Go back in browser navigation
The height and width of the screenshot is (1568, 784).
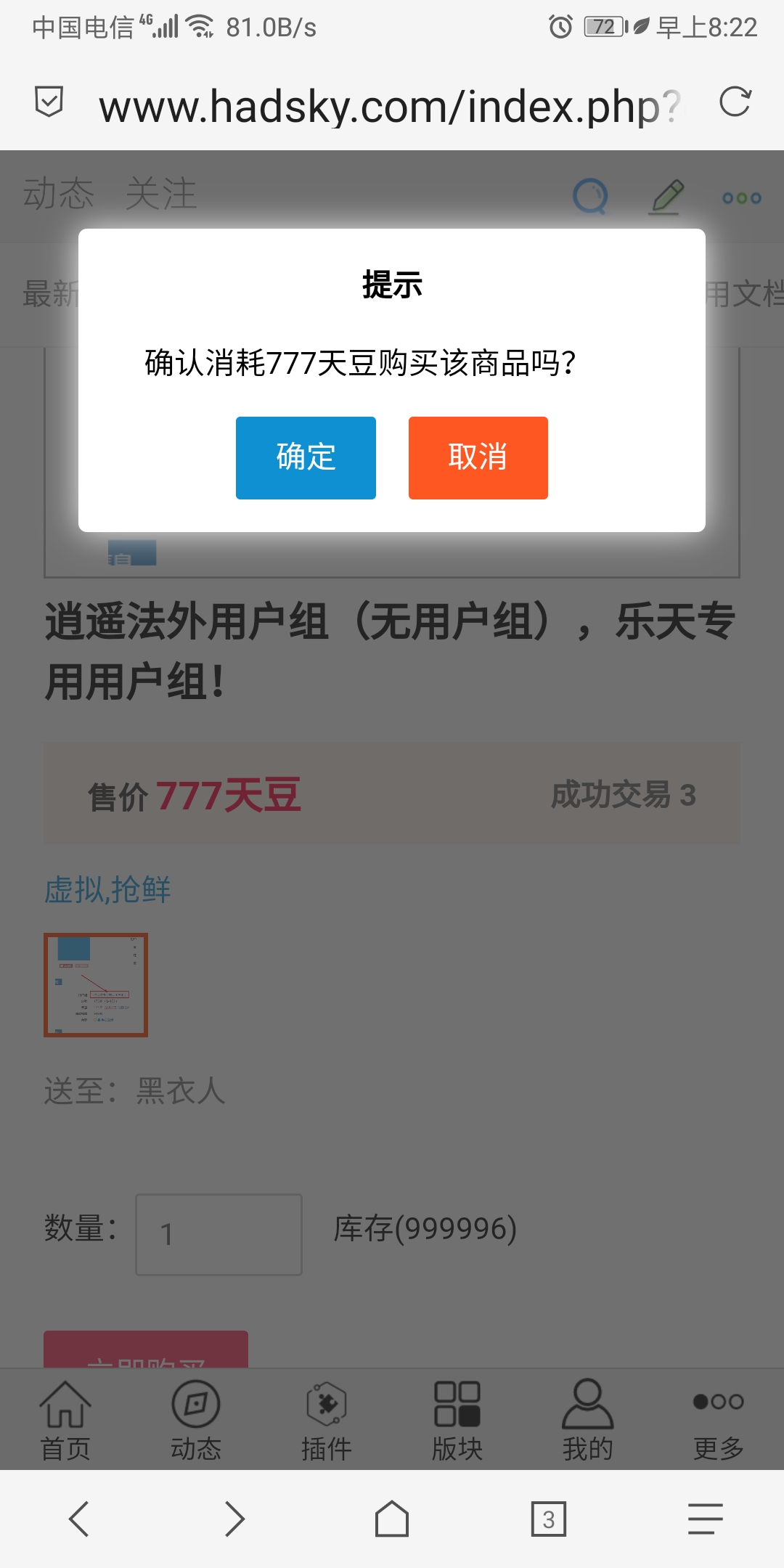click(x=78, y=1519)
